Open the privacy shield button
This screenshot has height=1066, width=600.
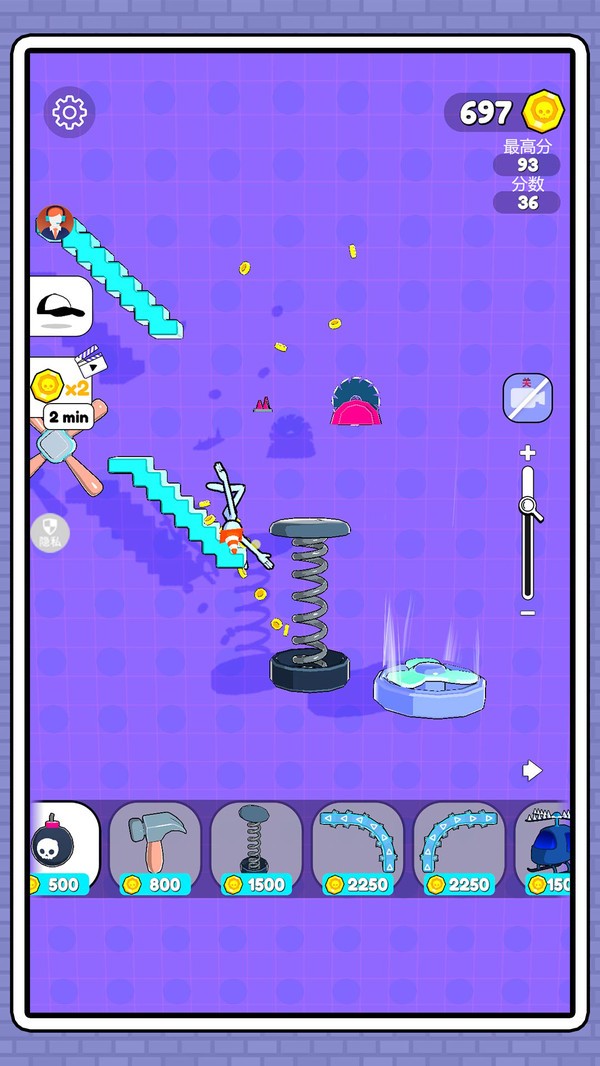(x=50, y=532)
